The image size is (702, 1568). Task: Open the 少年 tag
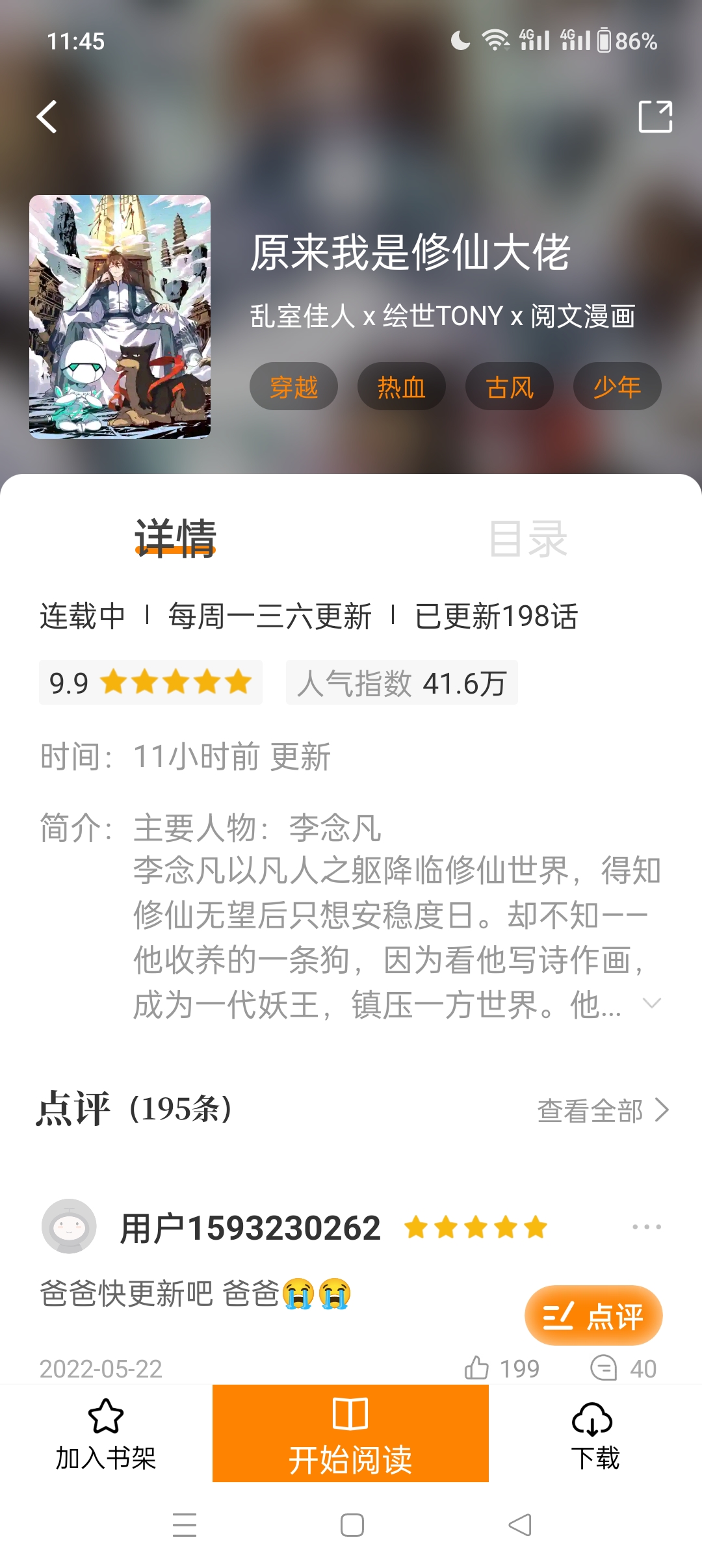(x=617, y=387)
